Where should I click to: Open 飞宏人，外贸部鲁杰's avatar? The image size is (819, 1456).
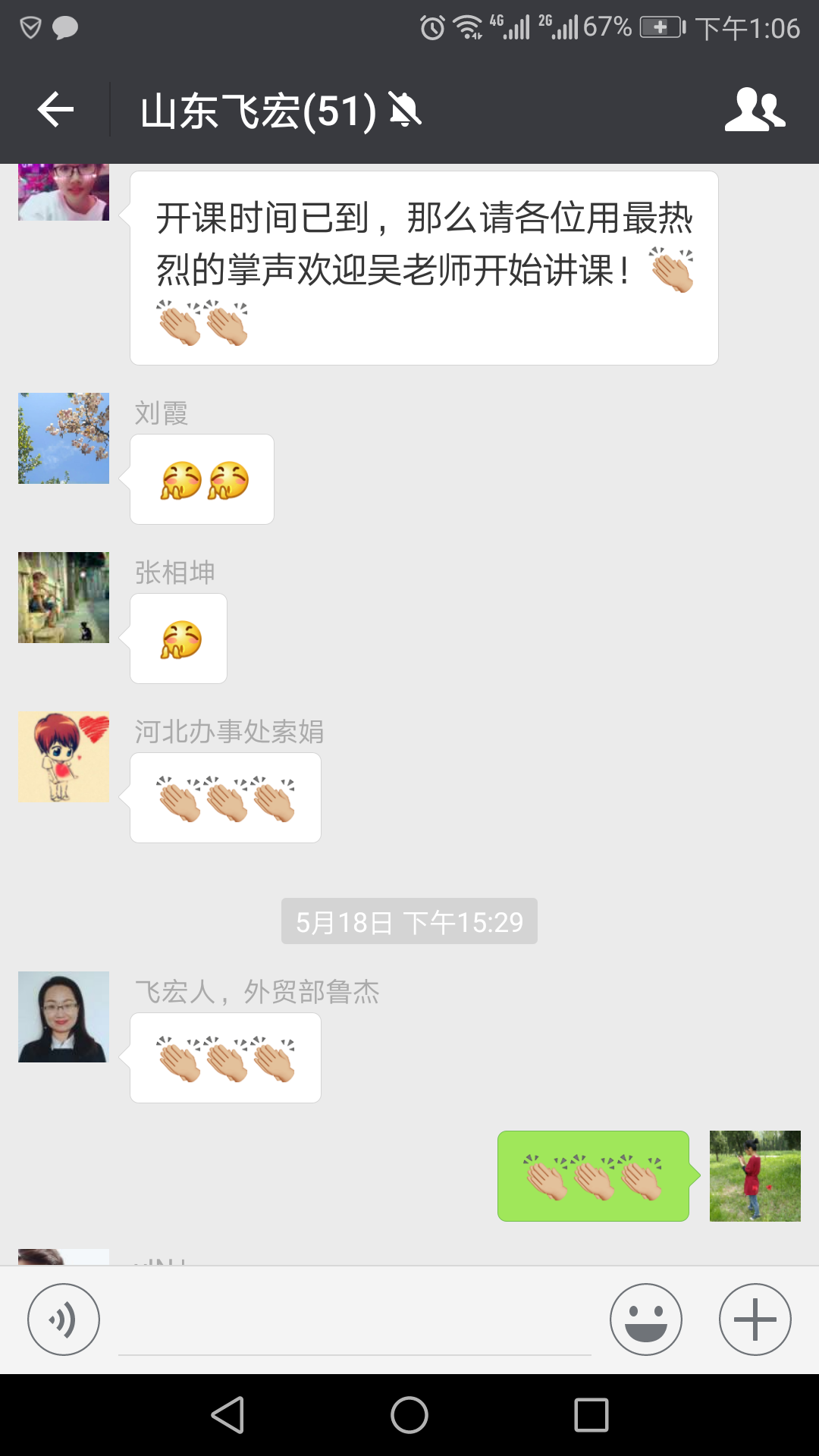pyautogui.click(x=64, y=1017)
